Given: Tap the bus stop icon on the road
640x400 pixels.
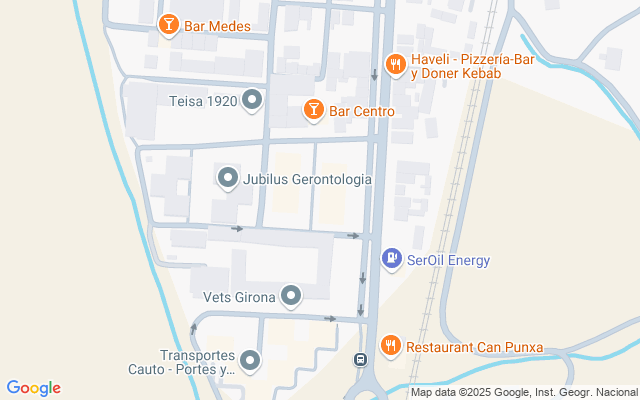Looking at the screenshot, I should [x=360, y=360].
